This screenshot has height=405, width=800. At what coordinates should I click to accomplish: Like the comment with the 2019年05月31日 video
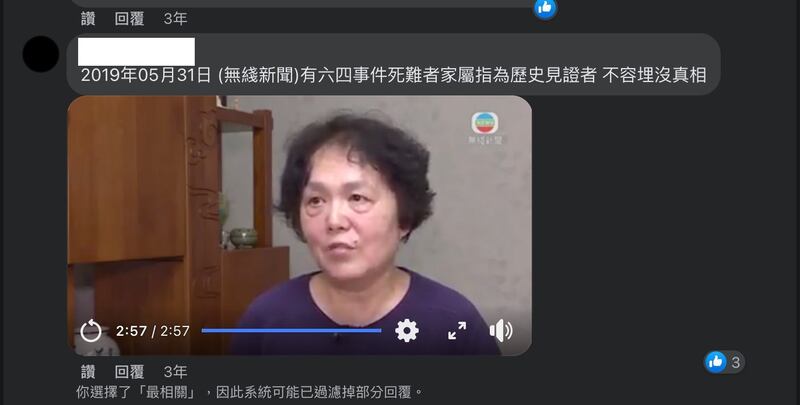click(88, 372)
